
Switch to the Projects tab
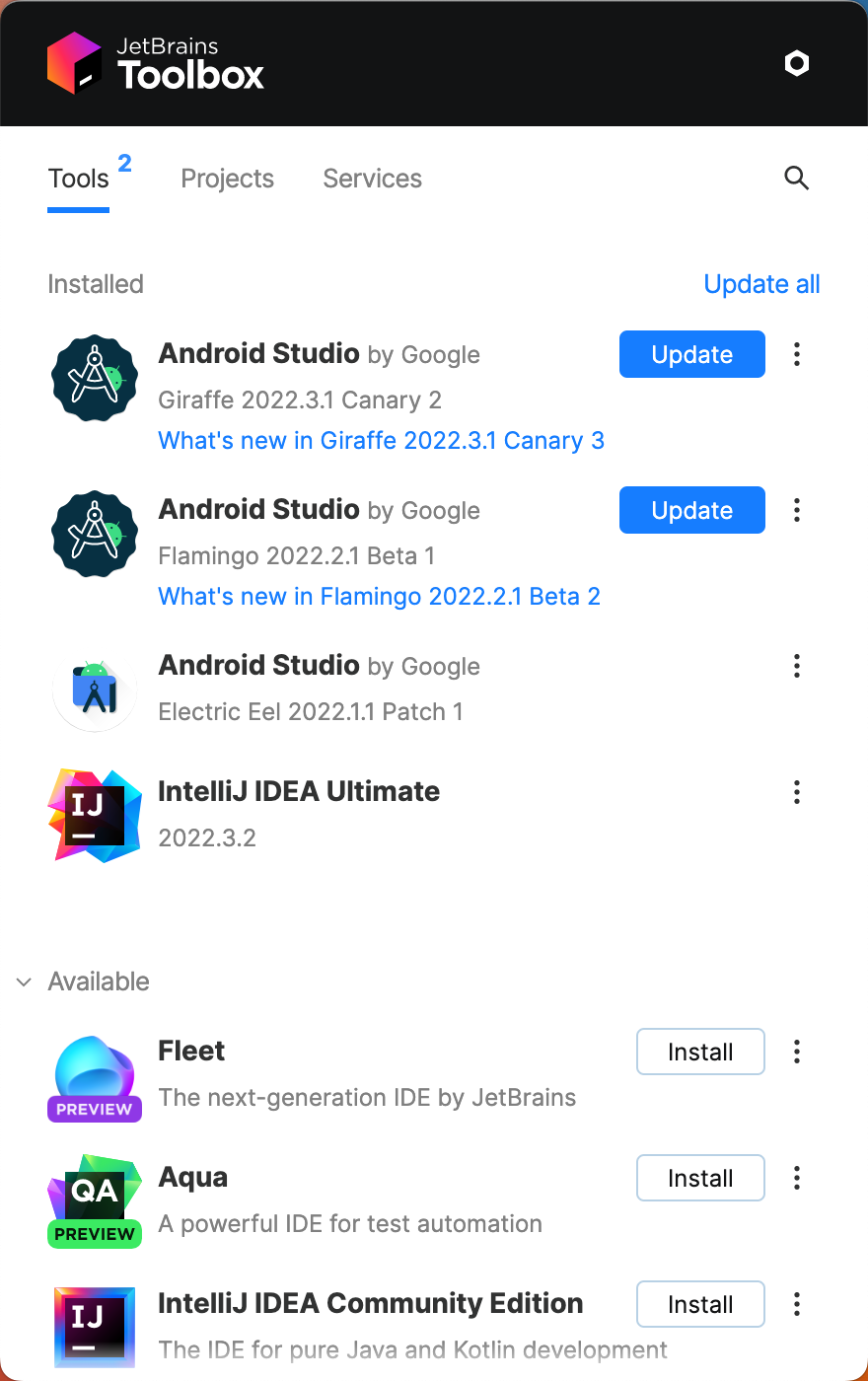227,179
